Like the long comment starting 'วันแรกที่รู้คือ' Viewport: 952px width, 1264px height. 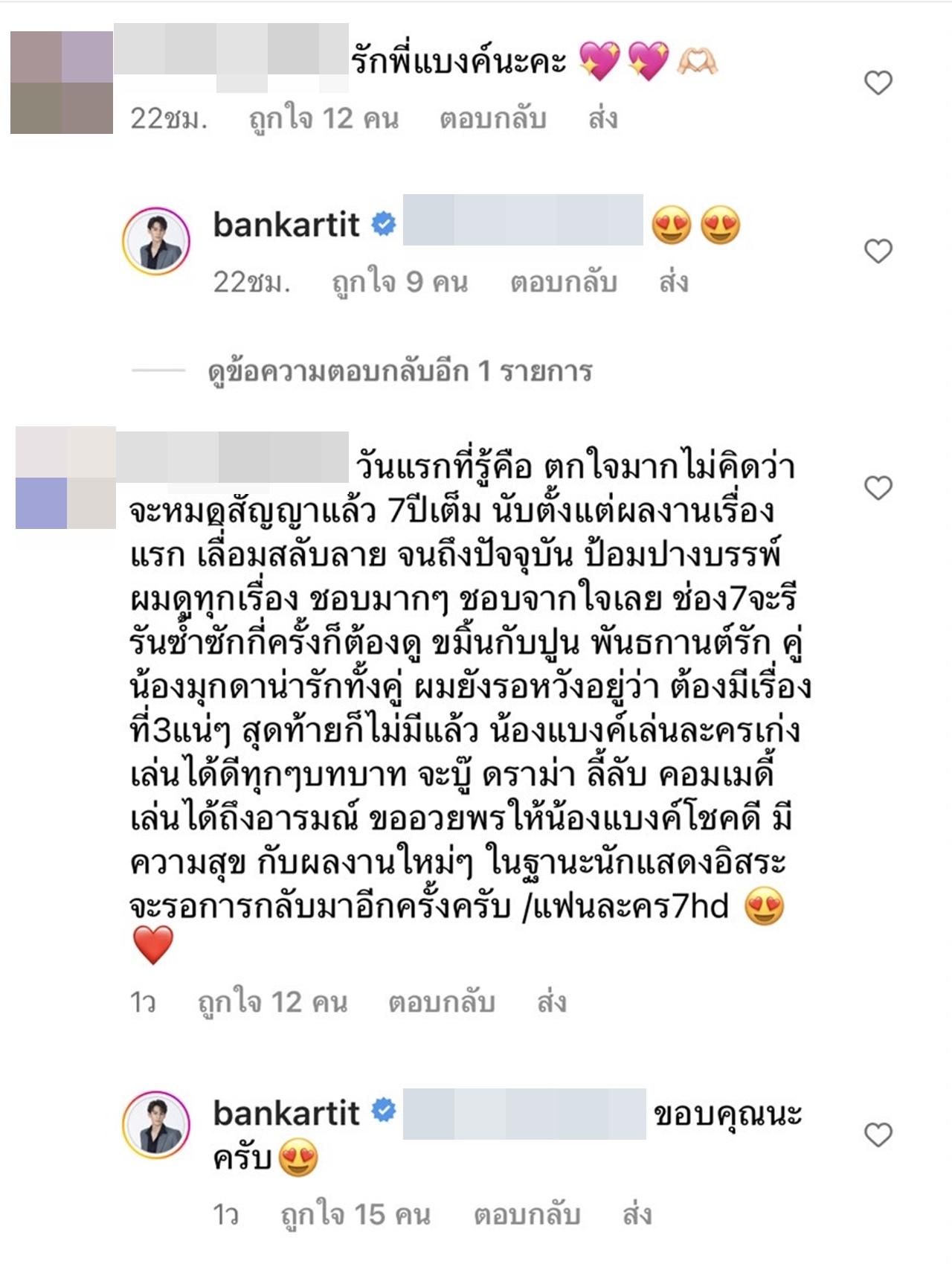[878, 488]
